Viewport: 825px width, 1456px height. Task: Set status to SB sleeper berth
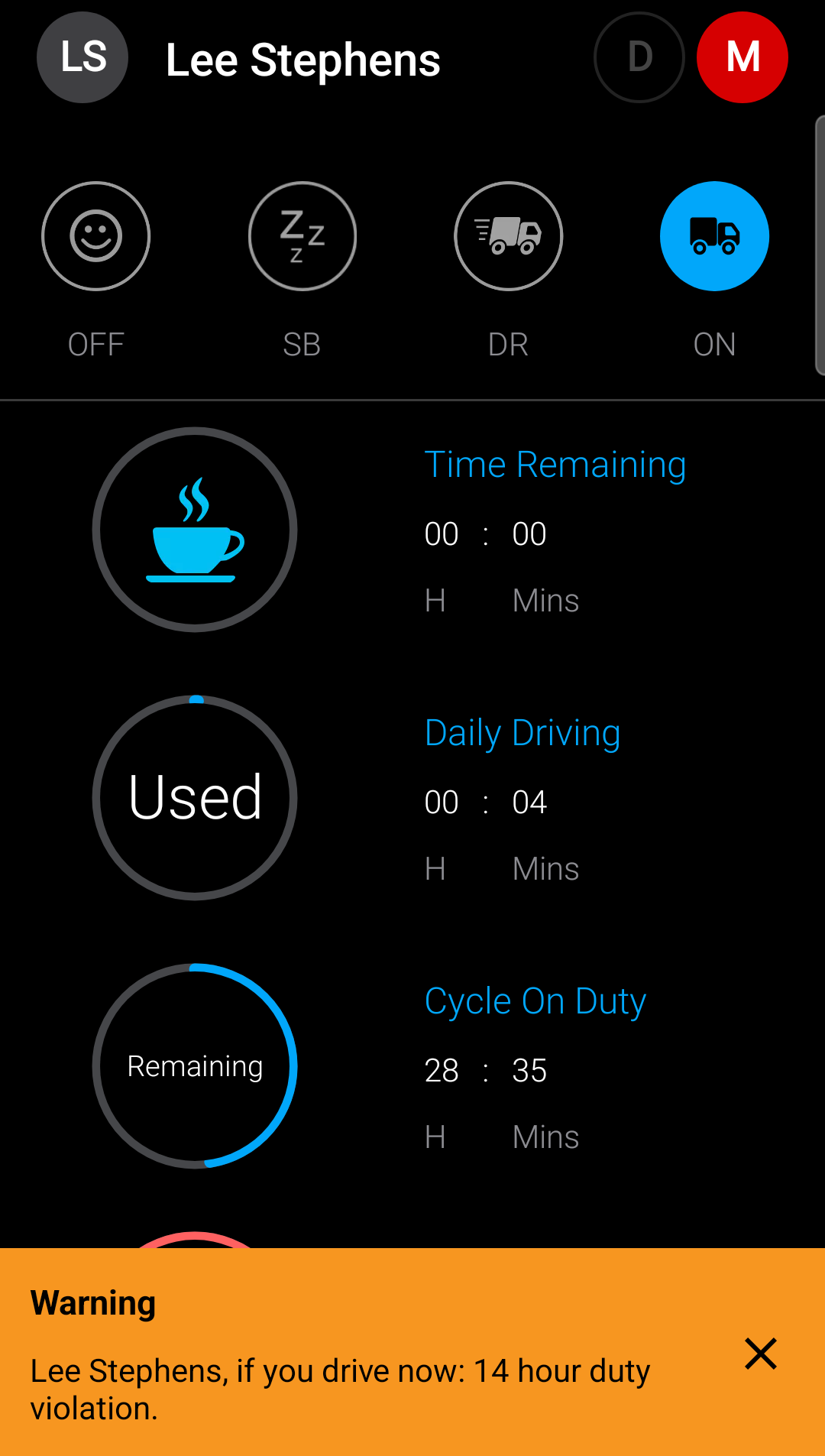tap(302, 236)
